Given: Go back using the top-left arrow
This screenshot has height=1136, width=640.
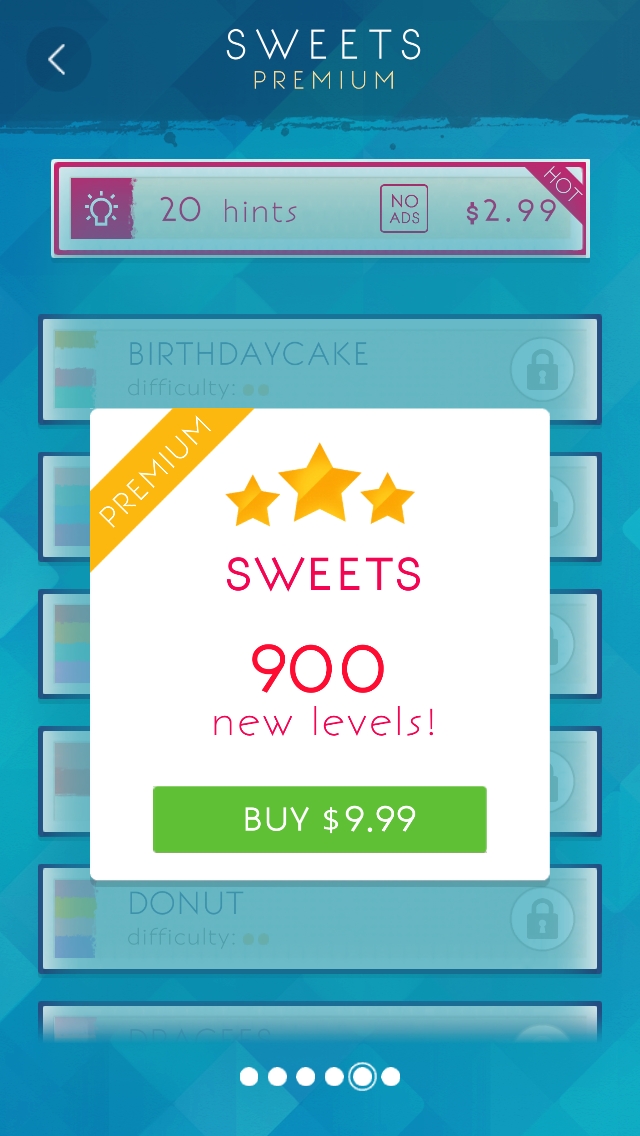Looking at the screenshot, I should click(59, 59).
